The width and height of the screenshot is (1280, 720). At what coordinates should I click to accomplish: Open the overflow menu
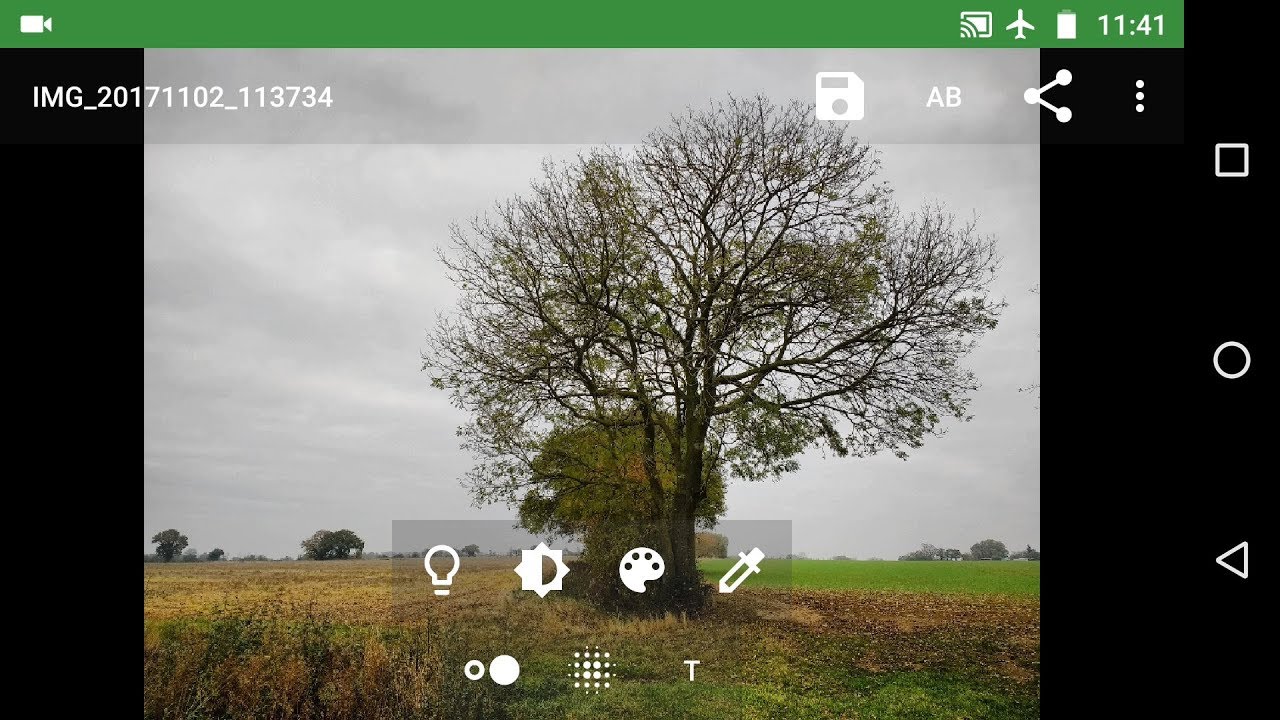[x=1139, y=96]
